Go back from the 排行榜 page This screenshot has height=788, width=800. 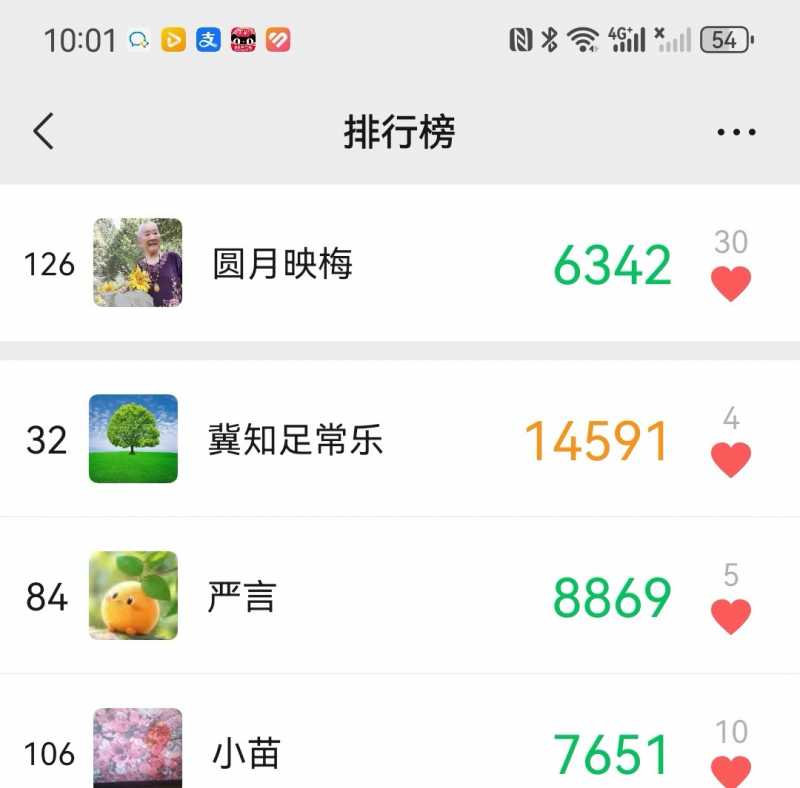tap(43, 132)
